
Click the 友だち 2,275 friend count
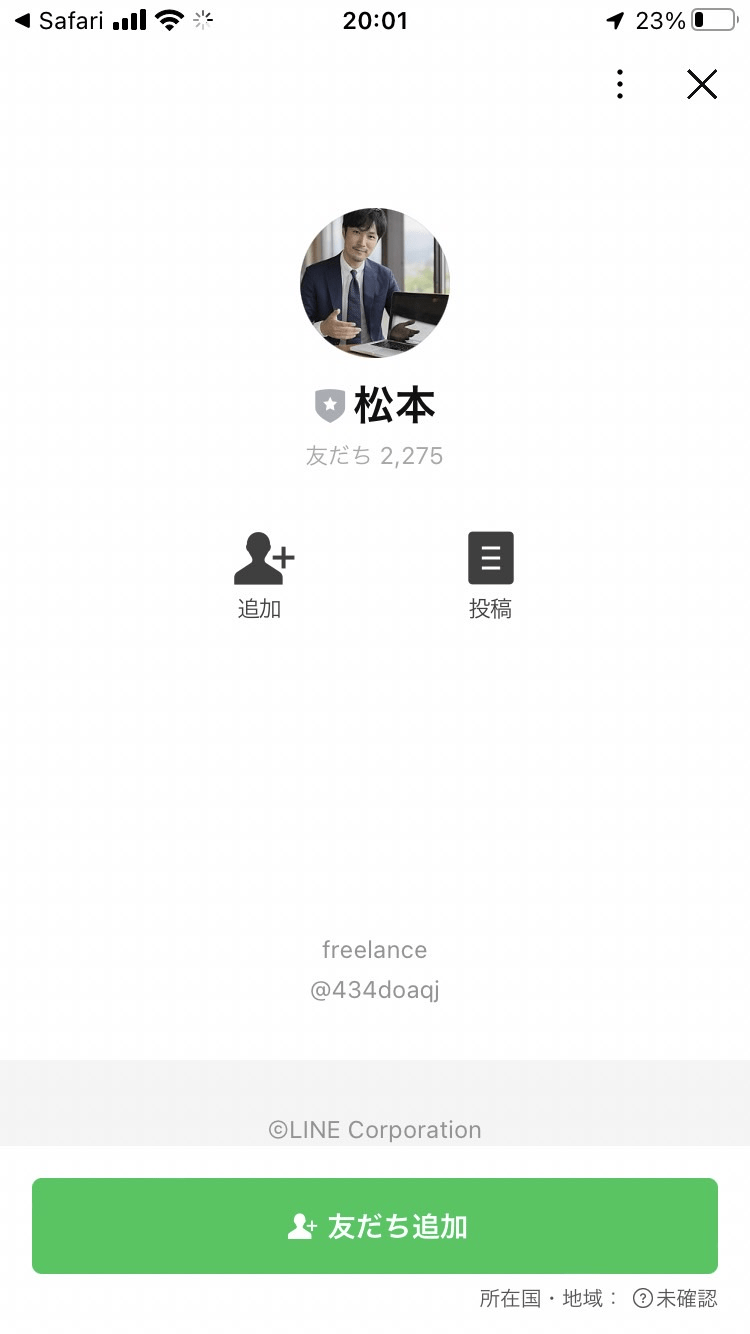(375, 455)
